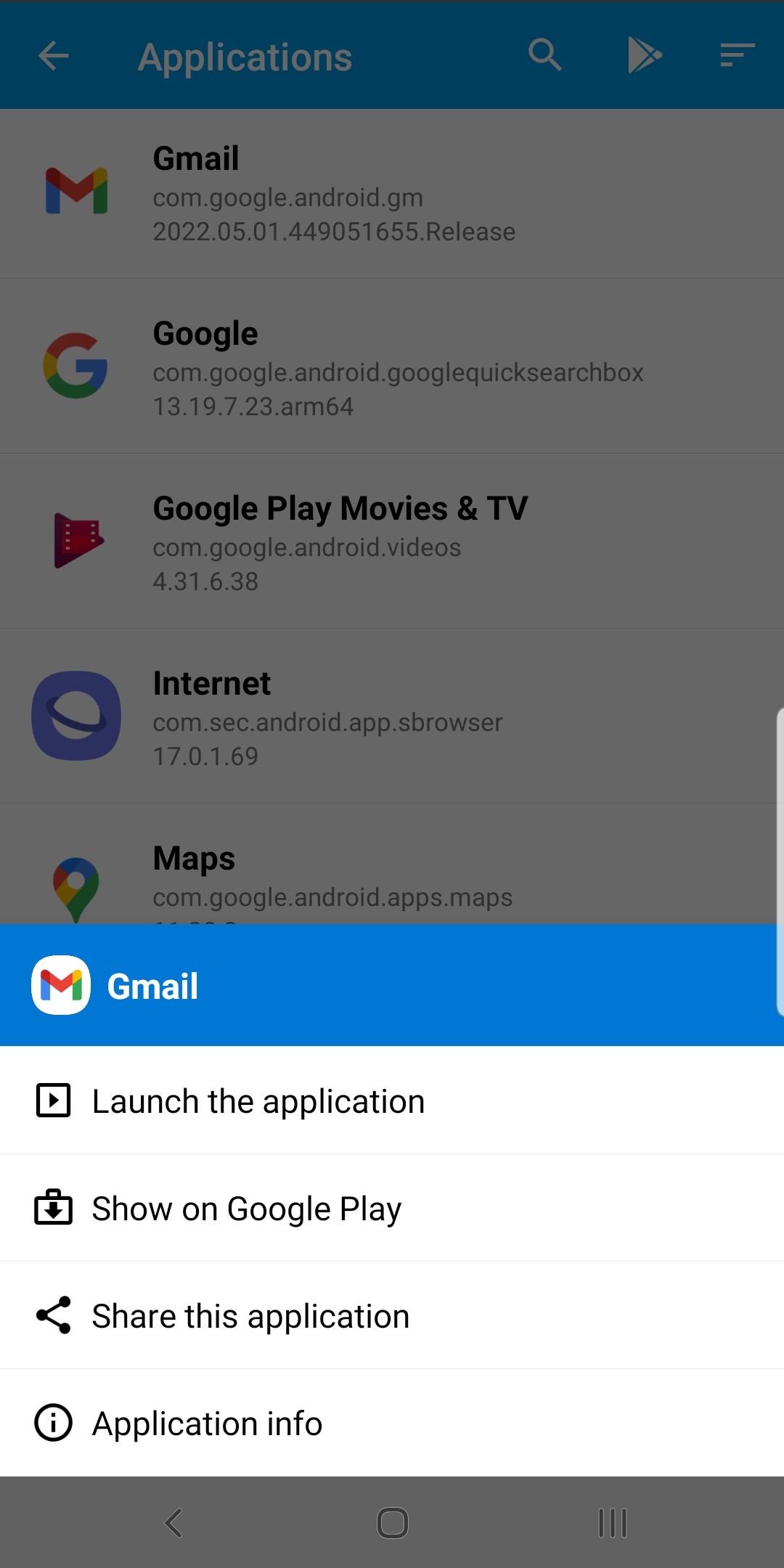Open the sort options icon
784x1568 pixels.
point(735,54)
